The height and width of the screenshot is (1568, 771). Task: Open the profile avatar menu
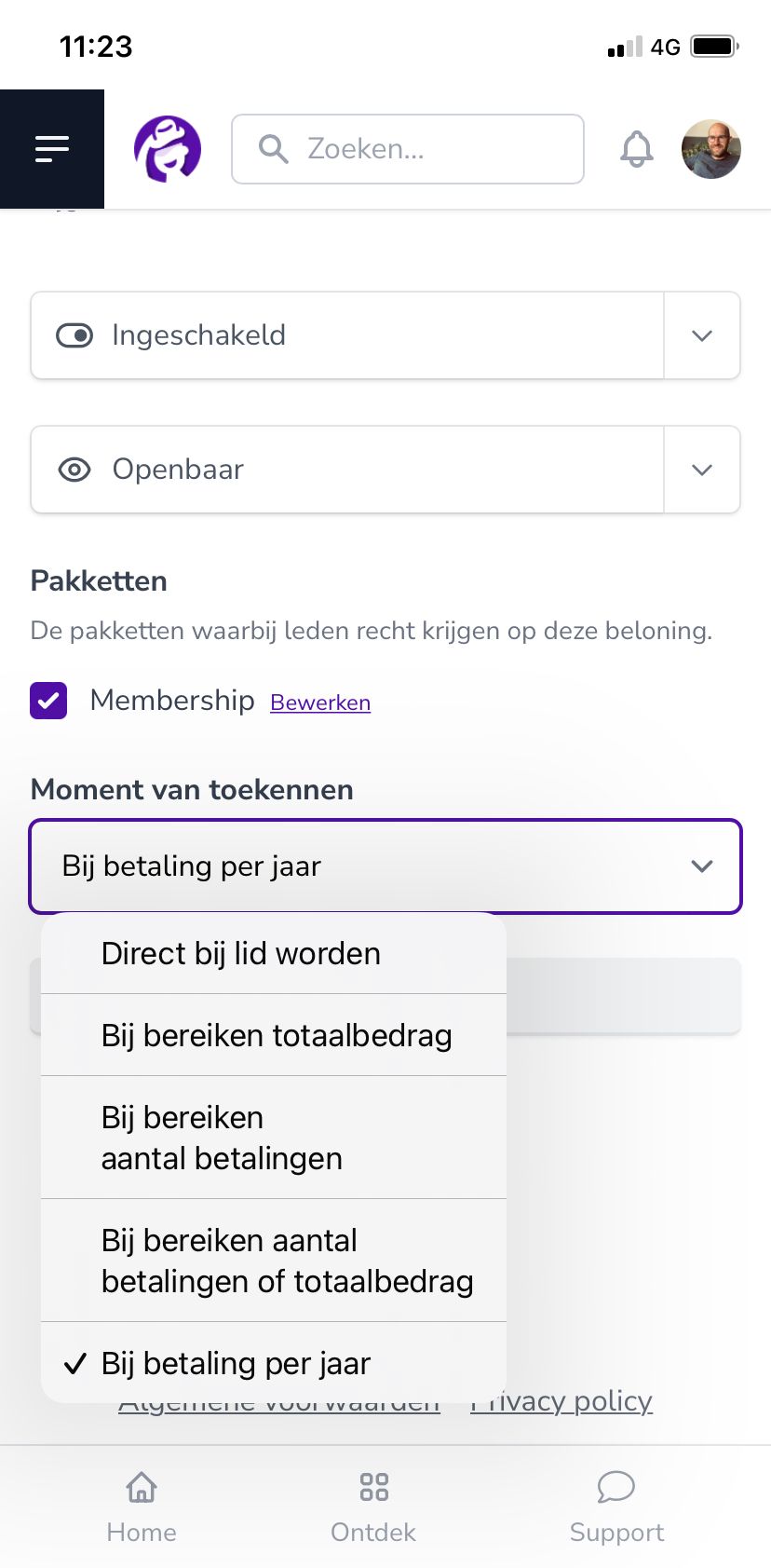710,149
